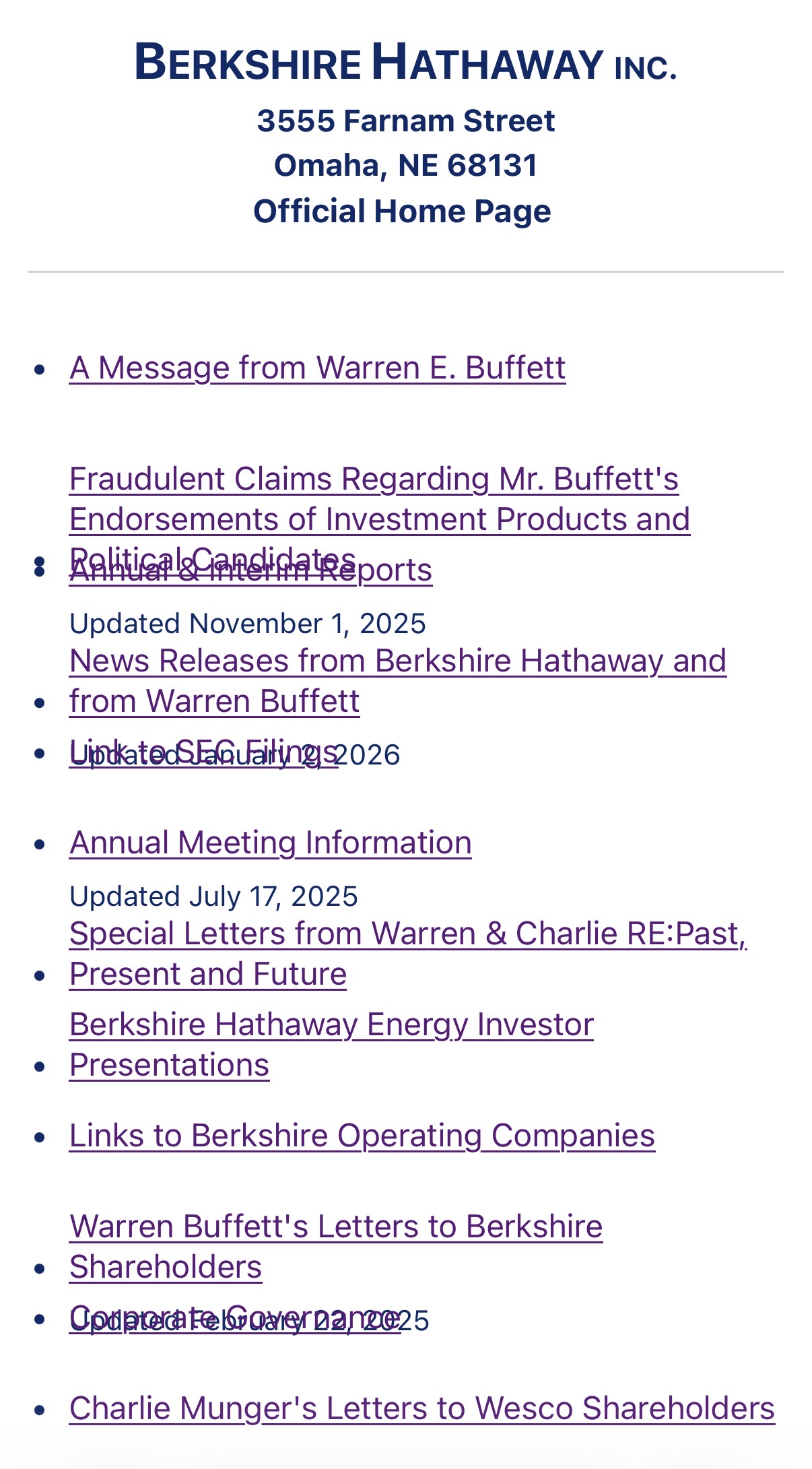
Task: Open Annual Meeting Information
Action: click(270, 843)
